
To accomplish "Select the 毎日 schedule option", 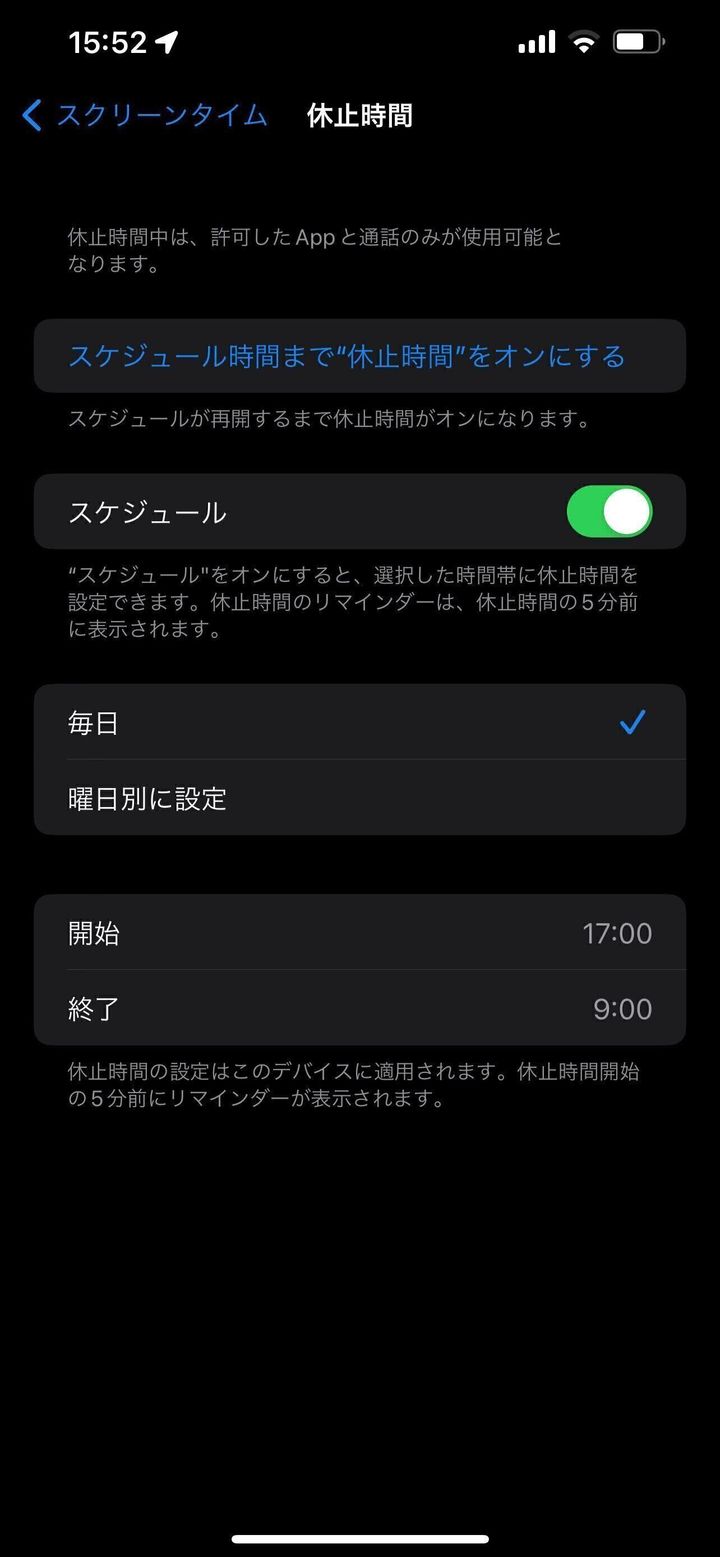I will [x=360, y=722].
